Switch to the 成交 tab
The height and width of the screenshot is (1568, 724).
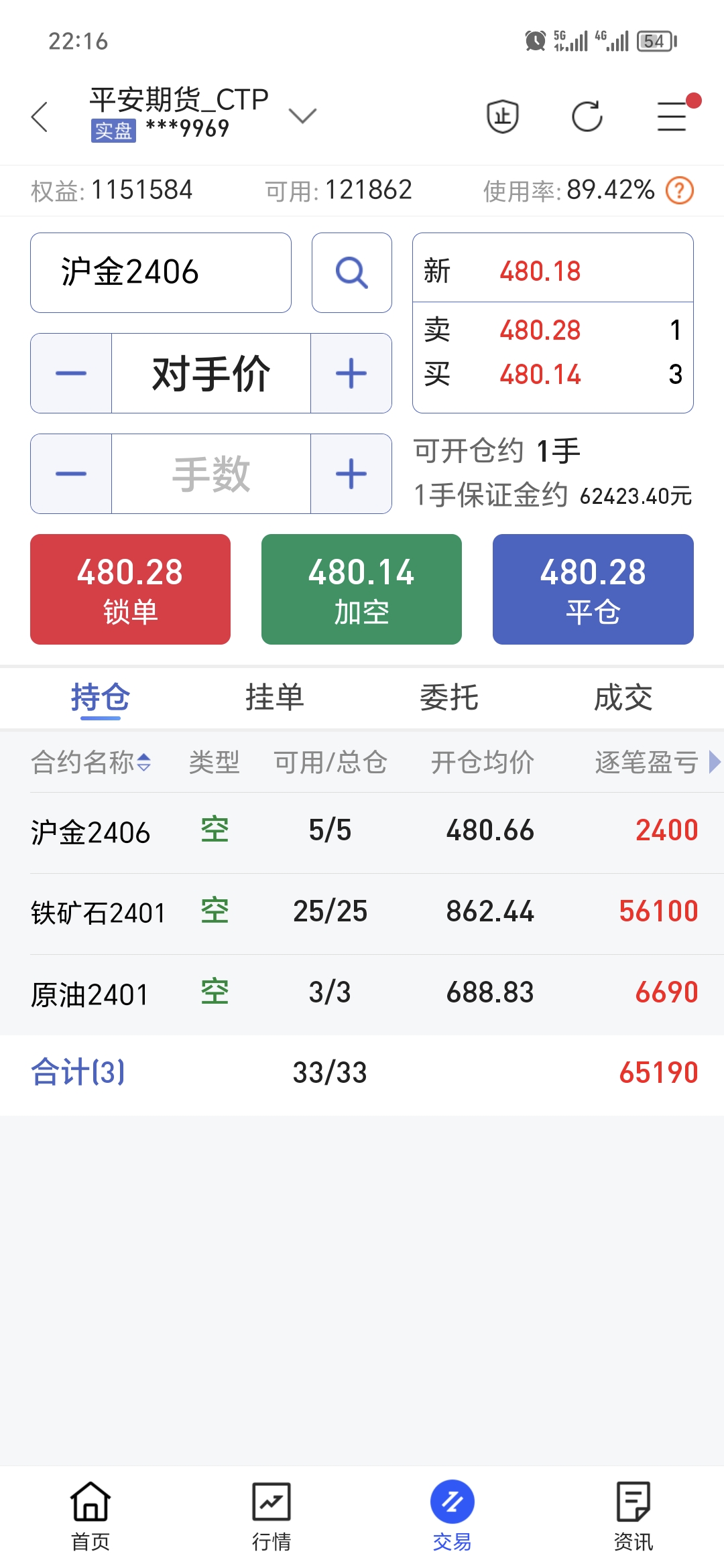(x=623, y=698)
